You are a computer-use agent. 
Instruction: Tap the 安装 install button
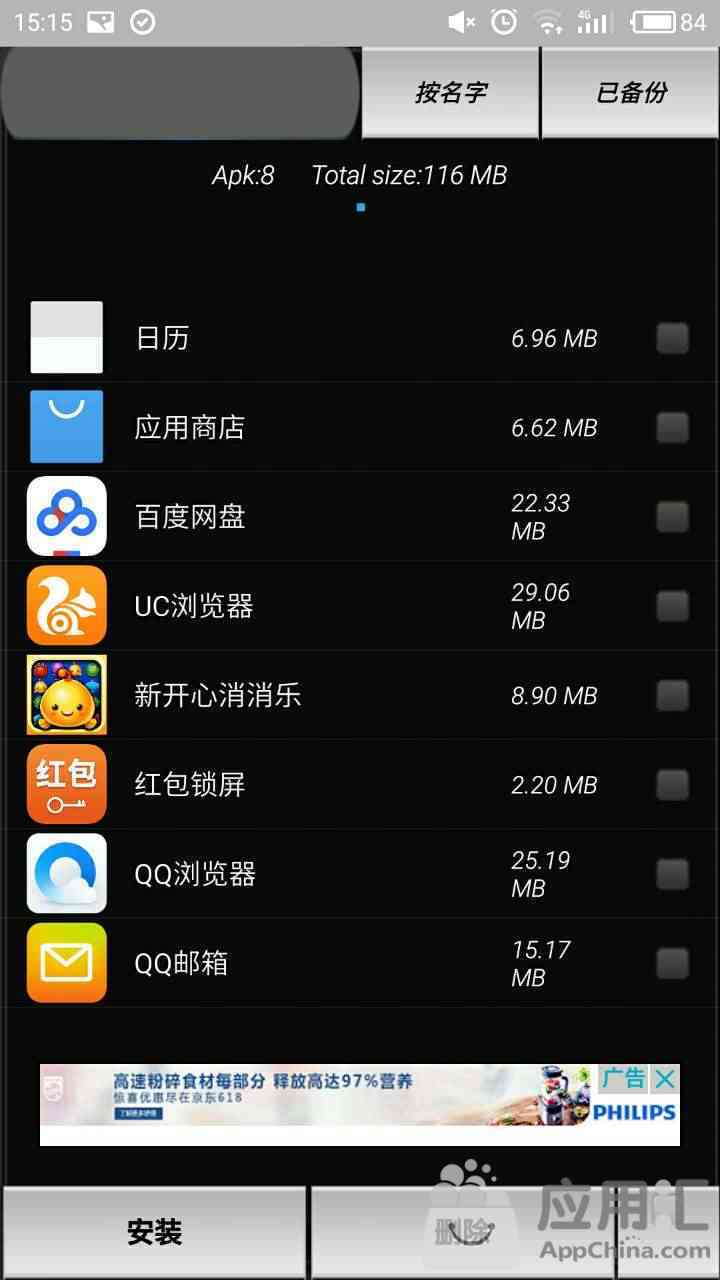[x=154, y=1233]
